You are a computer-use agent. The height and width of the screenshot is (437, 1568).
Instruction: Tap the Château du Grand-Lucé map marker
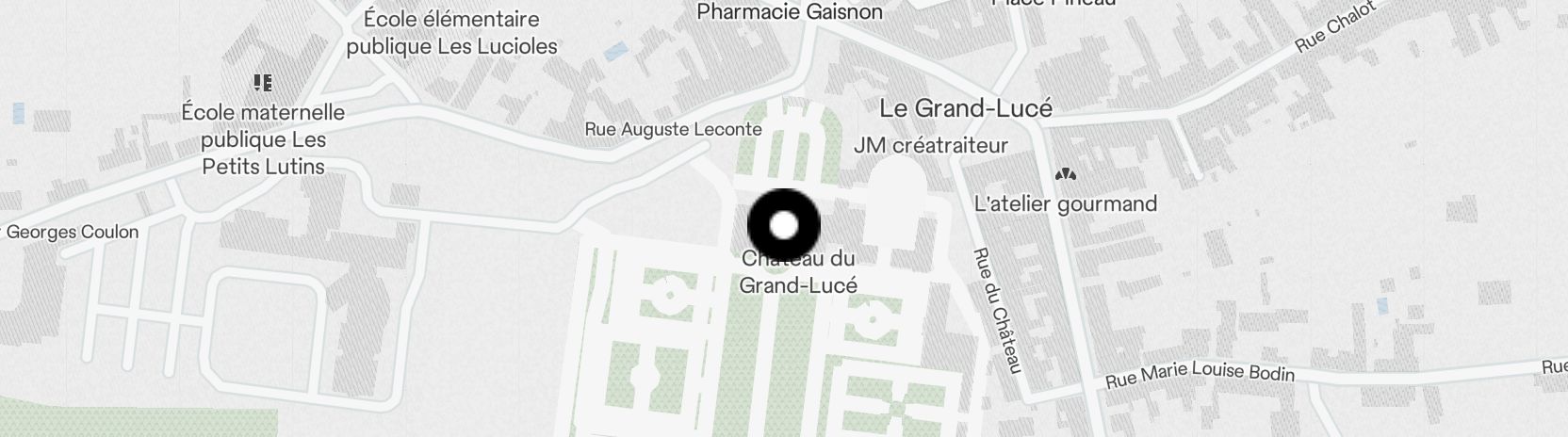[784, 226]
